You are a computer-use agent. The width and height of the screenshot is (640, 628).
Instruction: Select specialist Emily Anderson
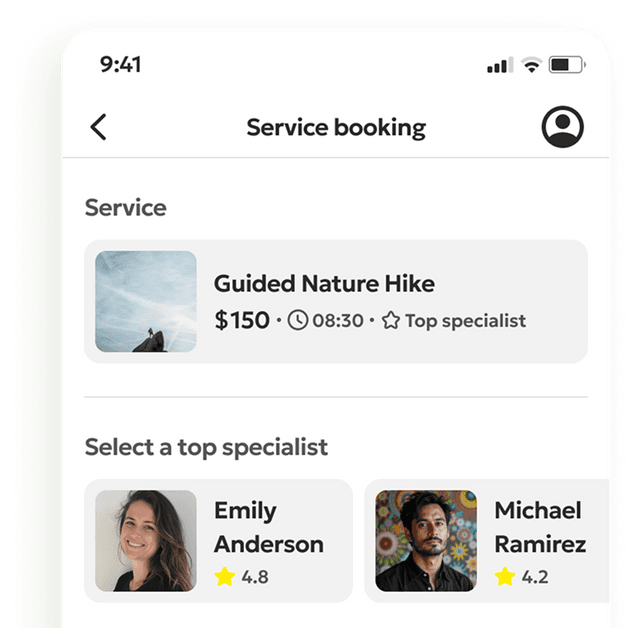(218, 541)
